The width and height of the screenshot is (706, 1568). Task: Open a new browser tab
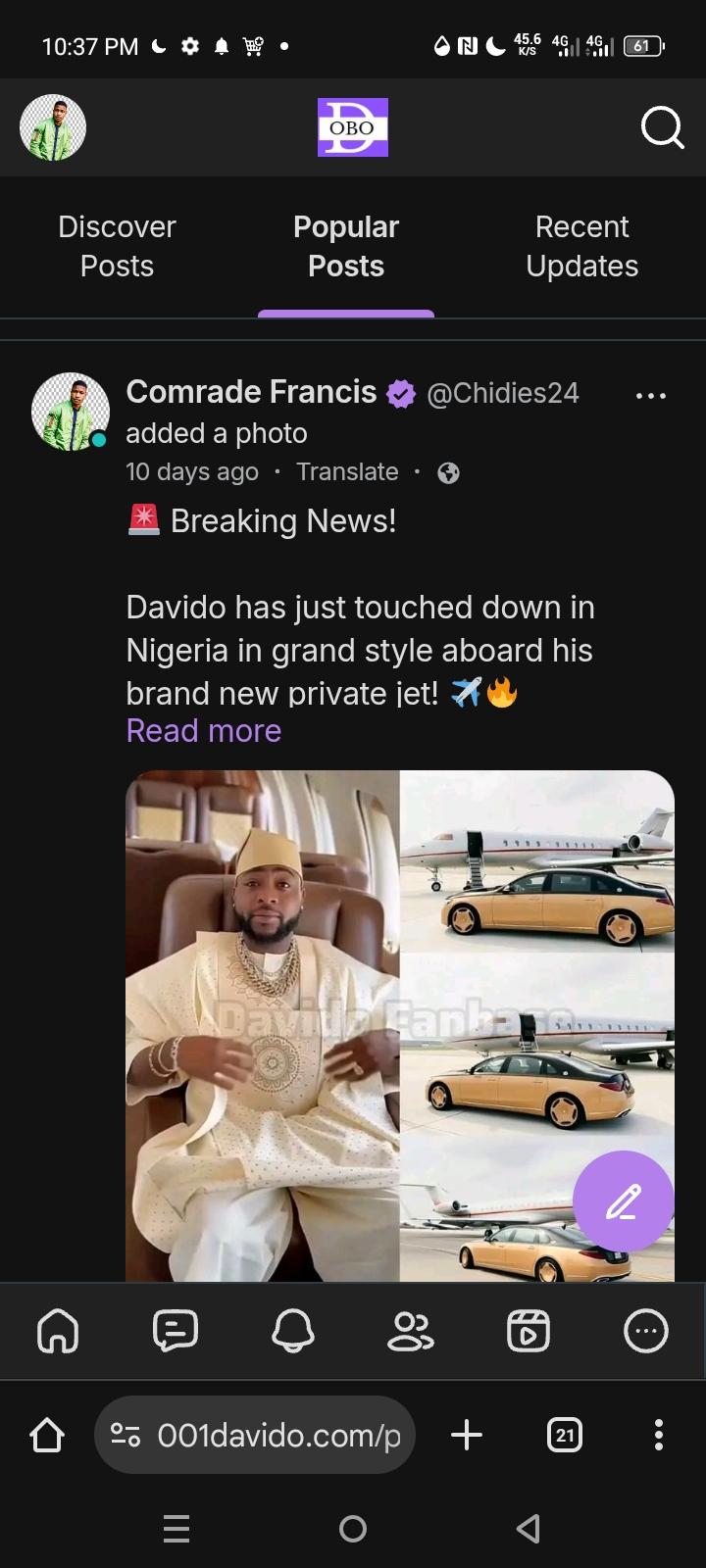467,1435
